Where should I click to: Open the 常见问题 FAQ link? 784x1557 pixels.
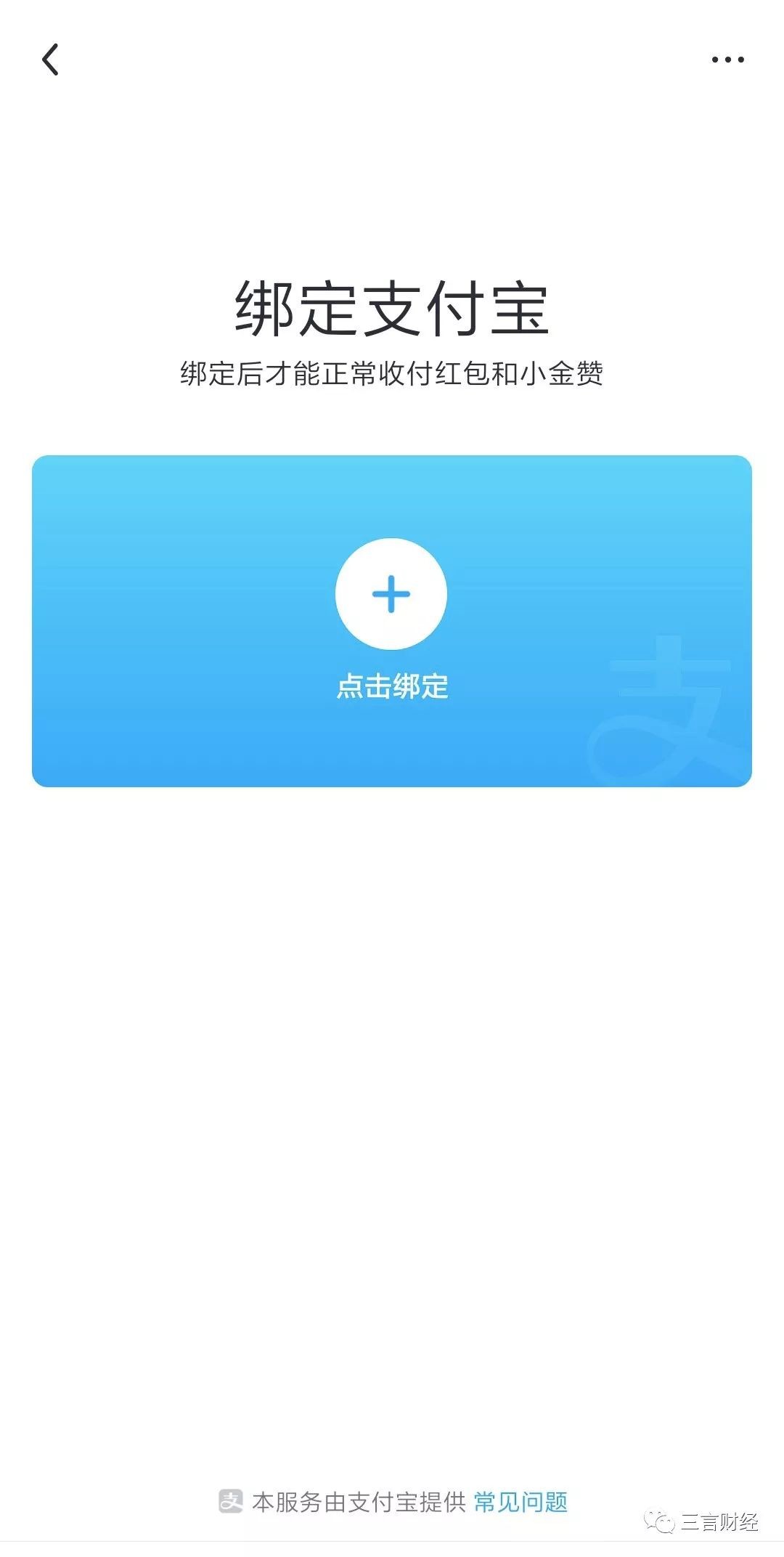[x=520, y=1501]
